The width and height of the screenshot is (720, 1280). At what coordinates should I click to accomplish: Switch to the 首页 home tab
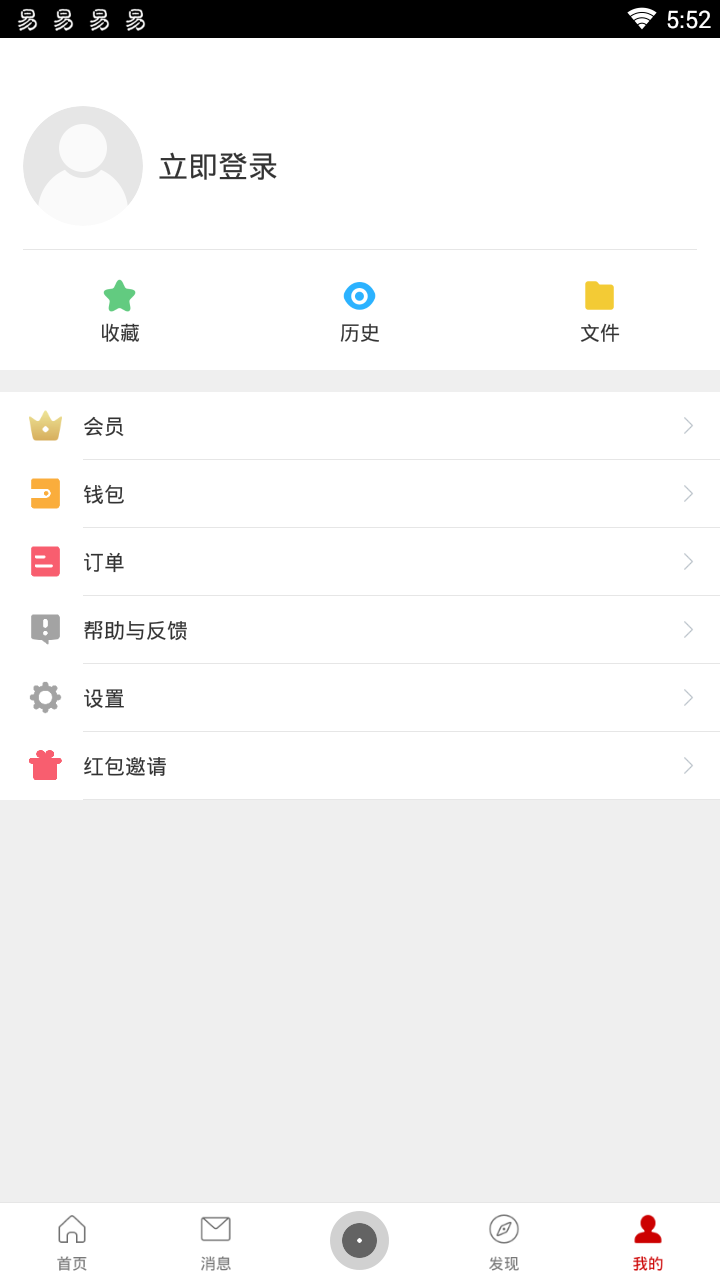point(72,1242)
